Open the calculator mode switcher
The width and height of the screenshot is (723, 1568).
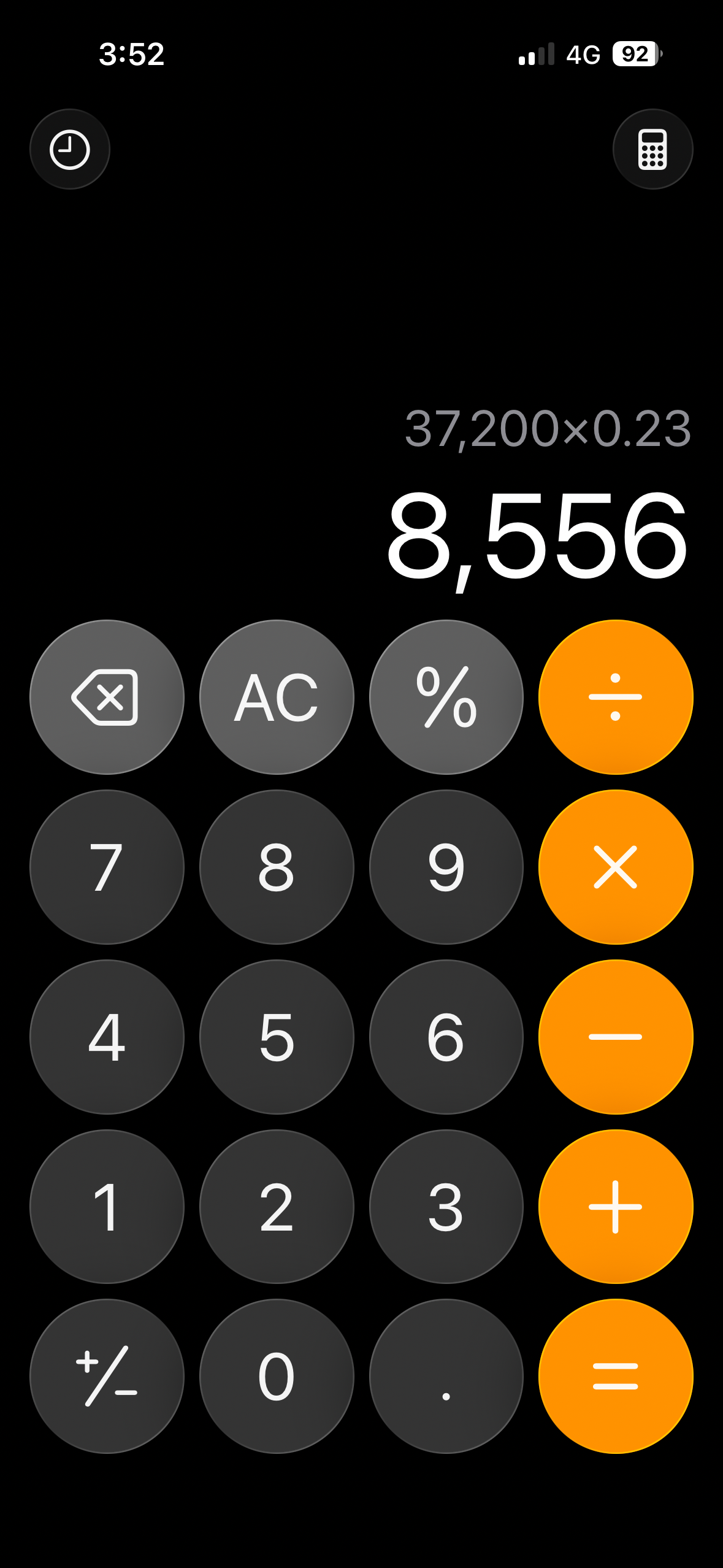click(x=652, y=149)
